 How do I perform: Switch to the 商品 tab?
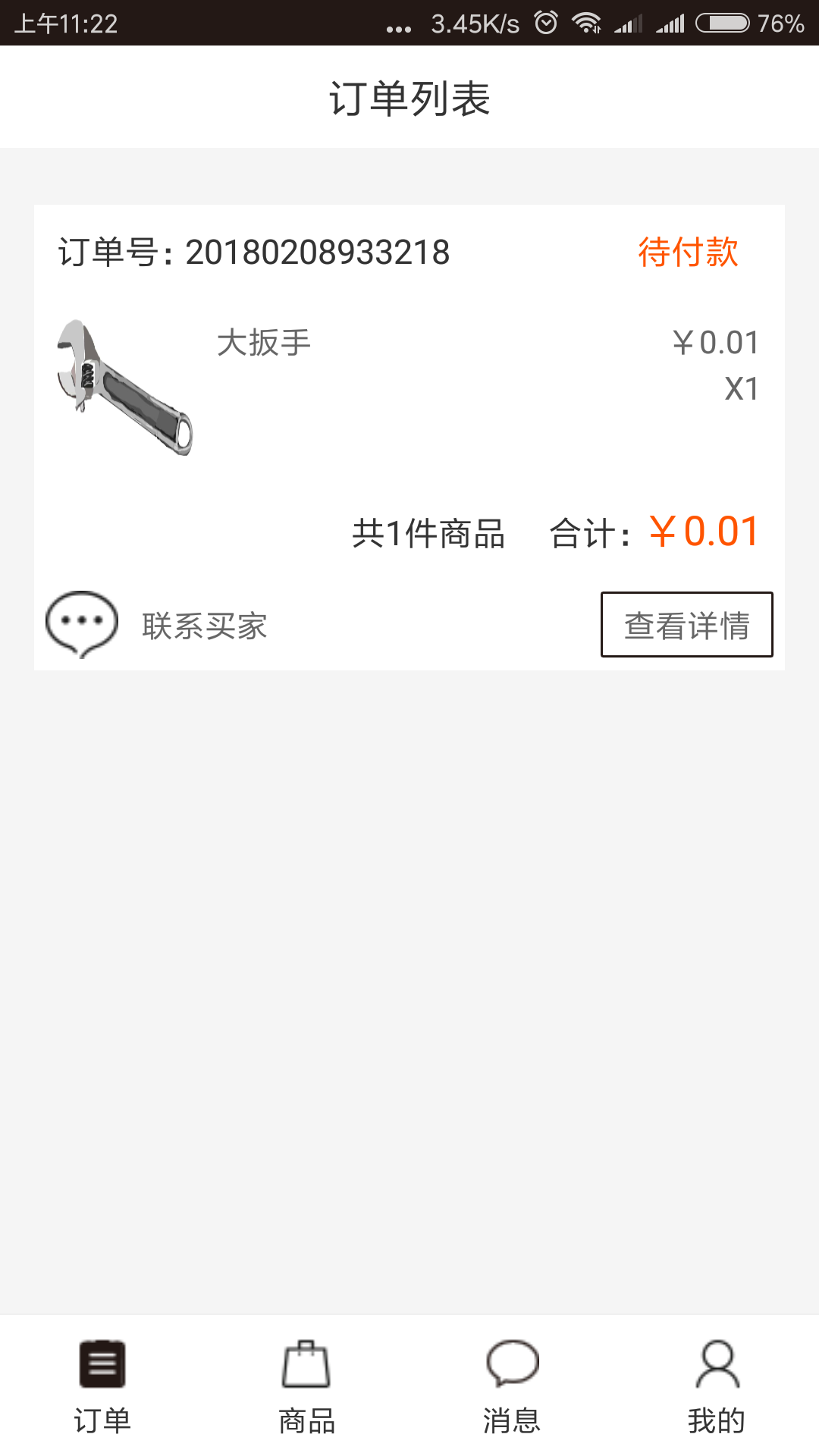306,1386
